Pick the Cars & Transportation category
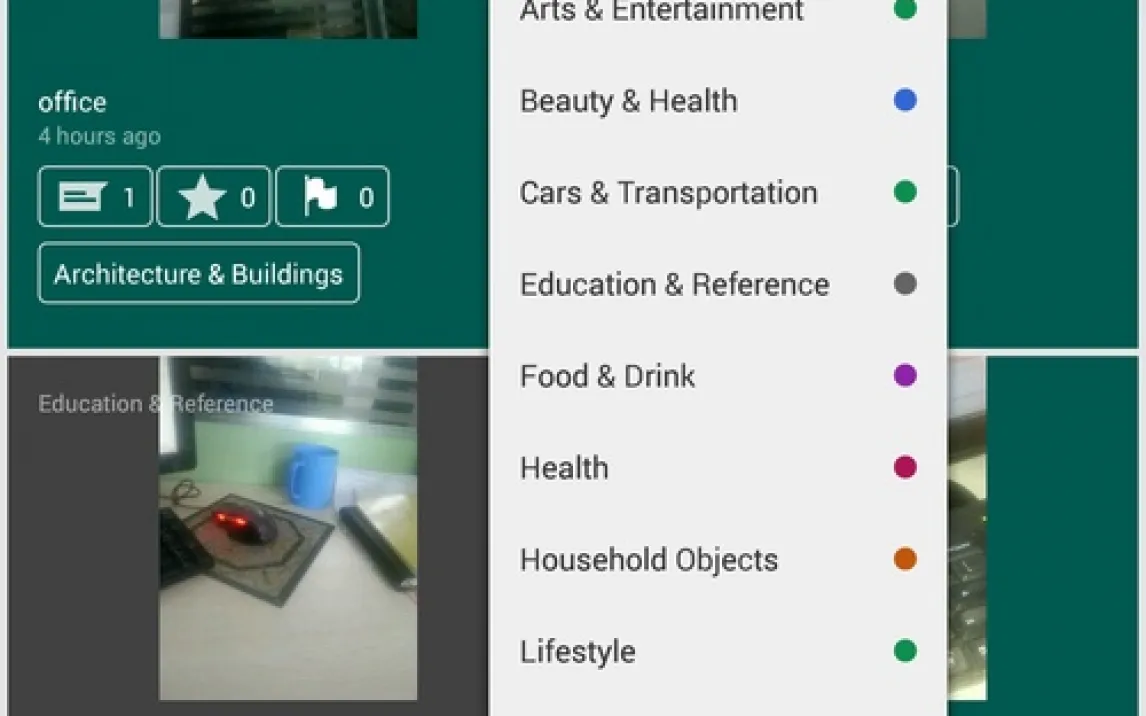The image size is (1146, 716). (668, 193)
